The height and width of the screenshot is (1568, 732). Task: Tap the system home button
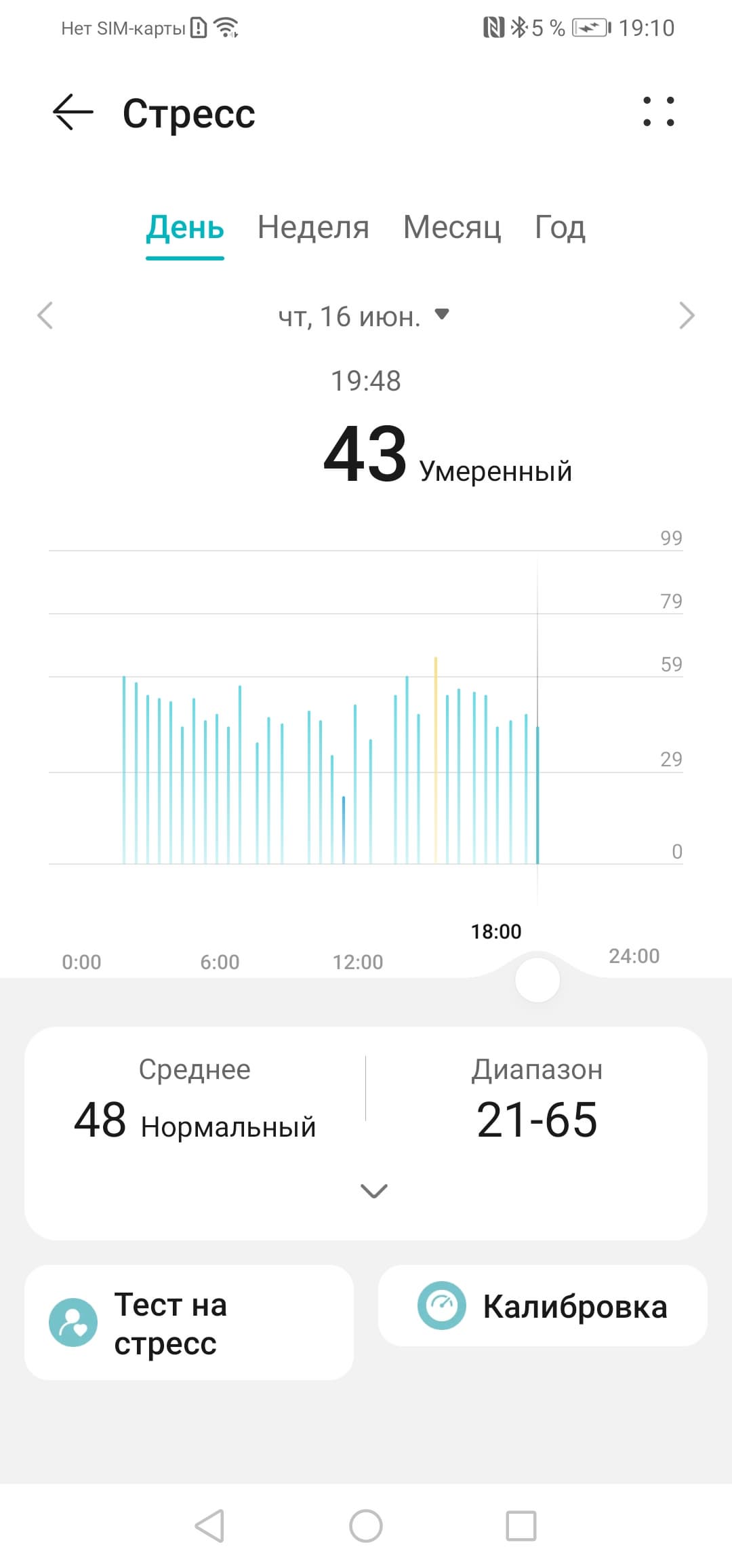(366, 1526)
